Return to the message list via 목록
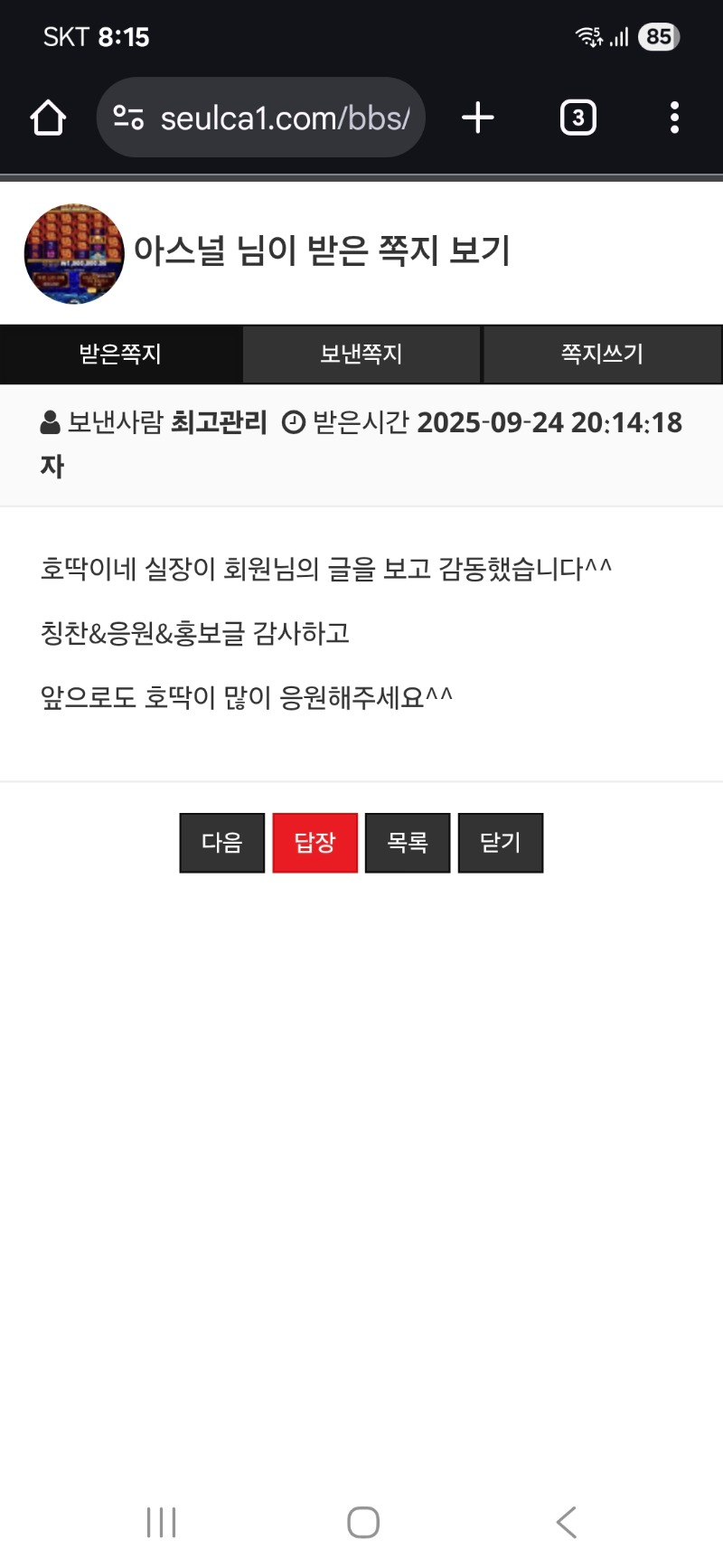723x1568 pixels. (x=408, y=843)
